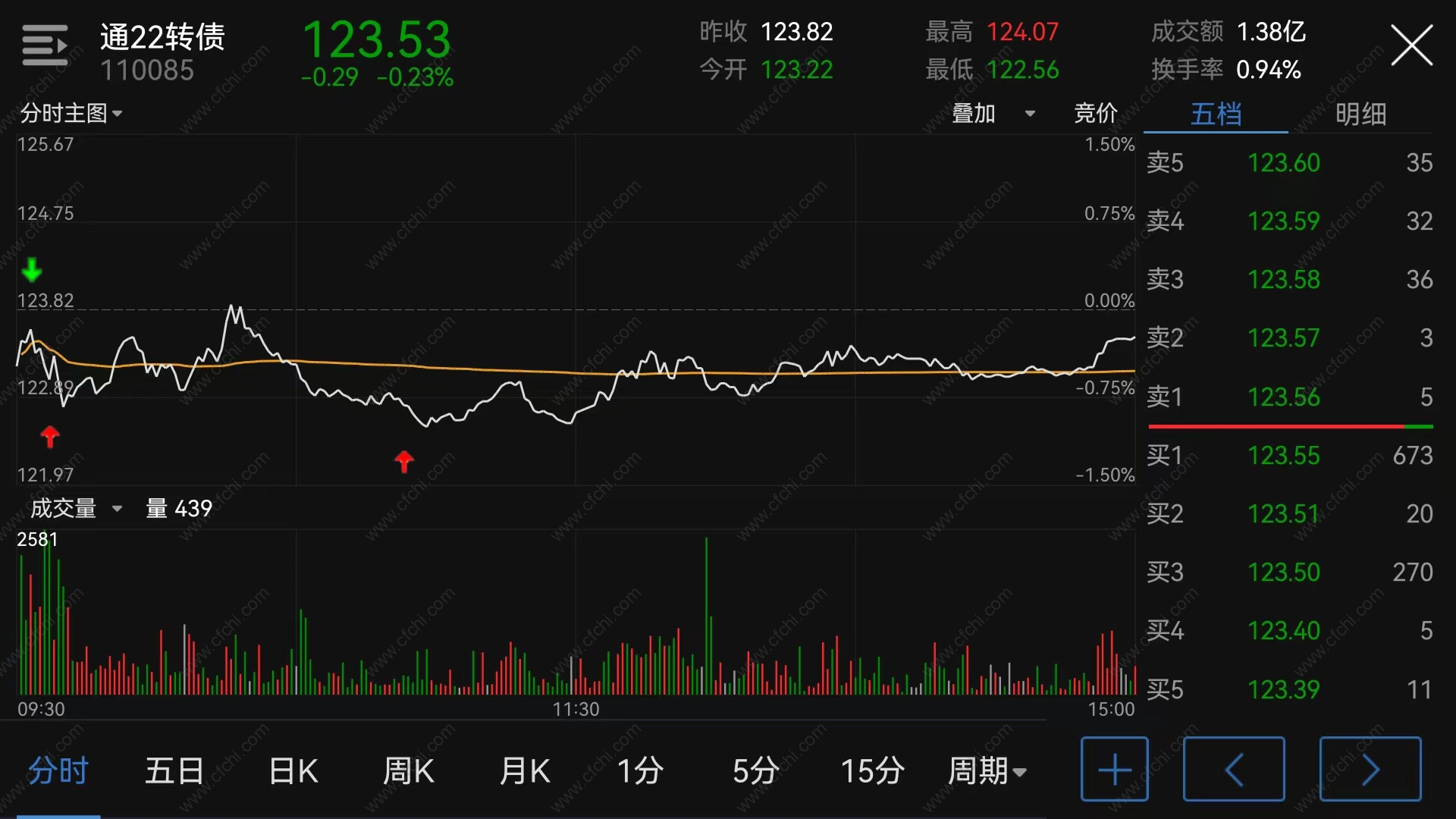This screenshot has height=819, width=1456.
Task: Close the landscape chart view
Action: pos(1411,45)
